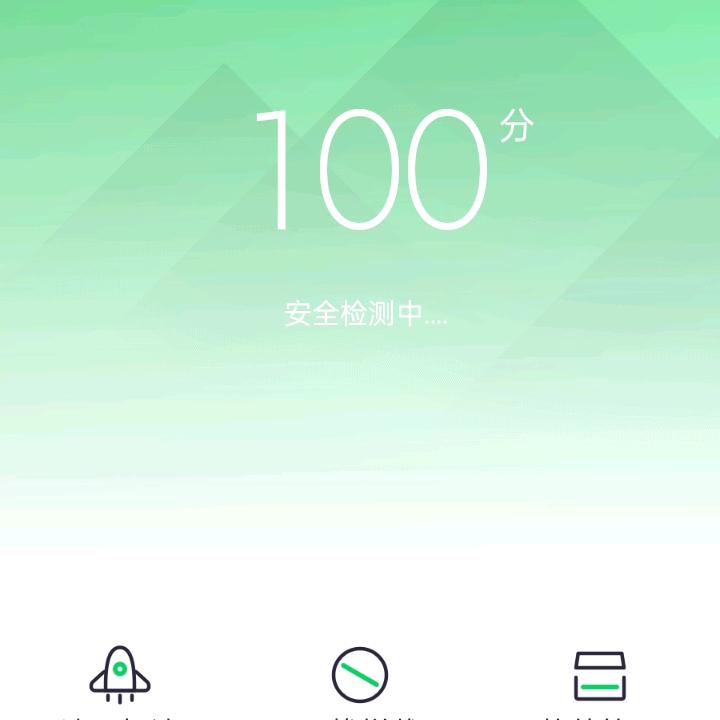Screen dimensions: 720x720
Task: Open the rocket speed boost tool
Action: click(x=120, y=673)
